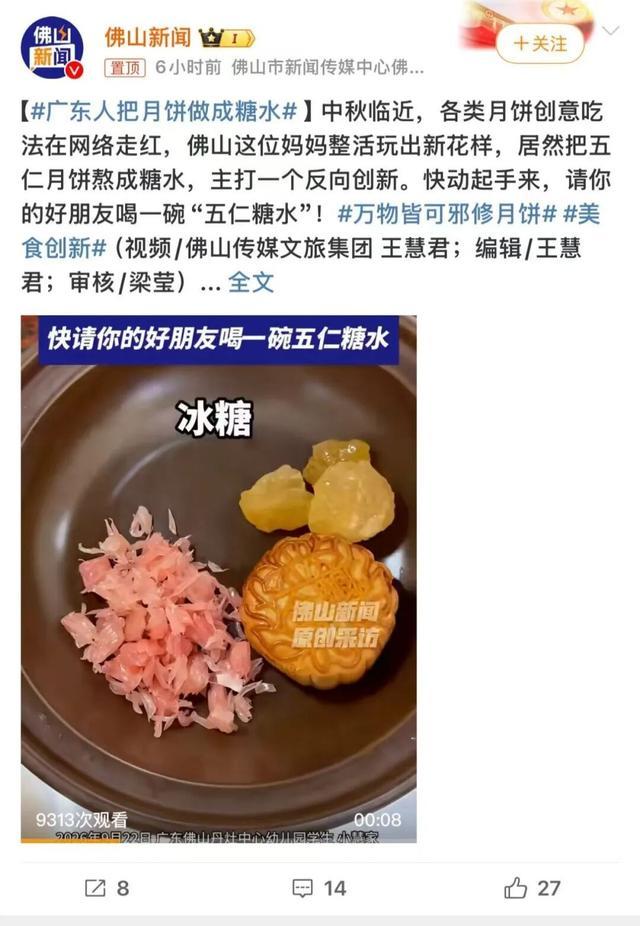640x926 pixels.
Task: Expand full post text via 全文
Action: (x=251, y=282)
